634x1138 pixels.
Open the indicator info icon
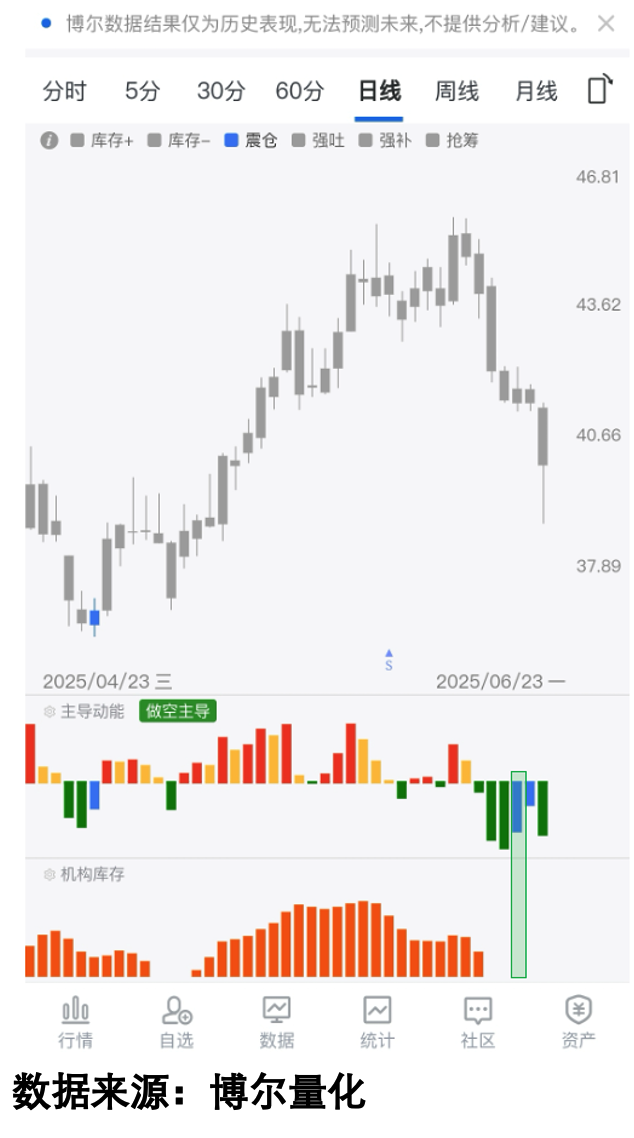[49, 141]
